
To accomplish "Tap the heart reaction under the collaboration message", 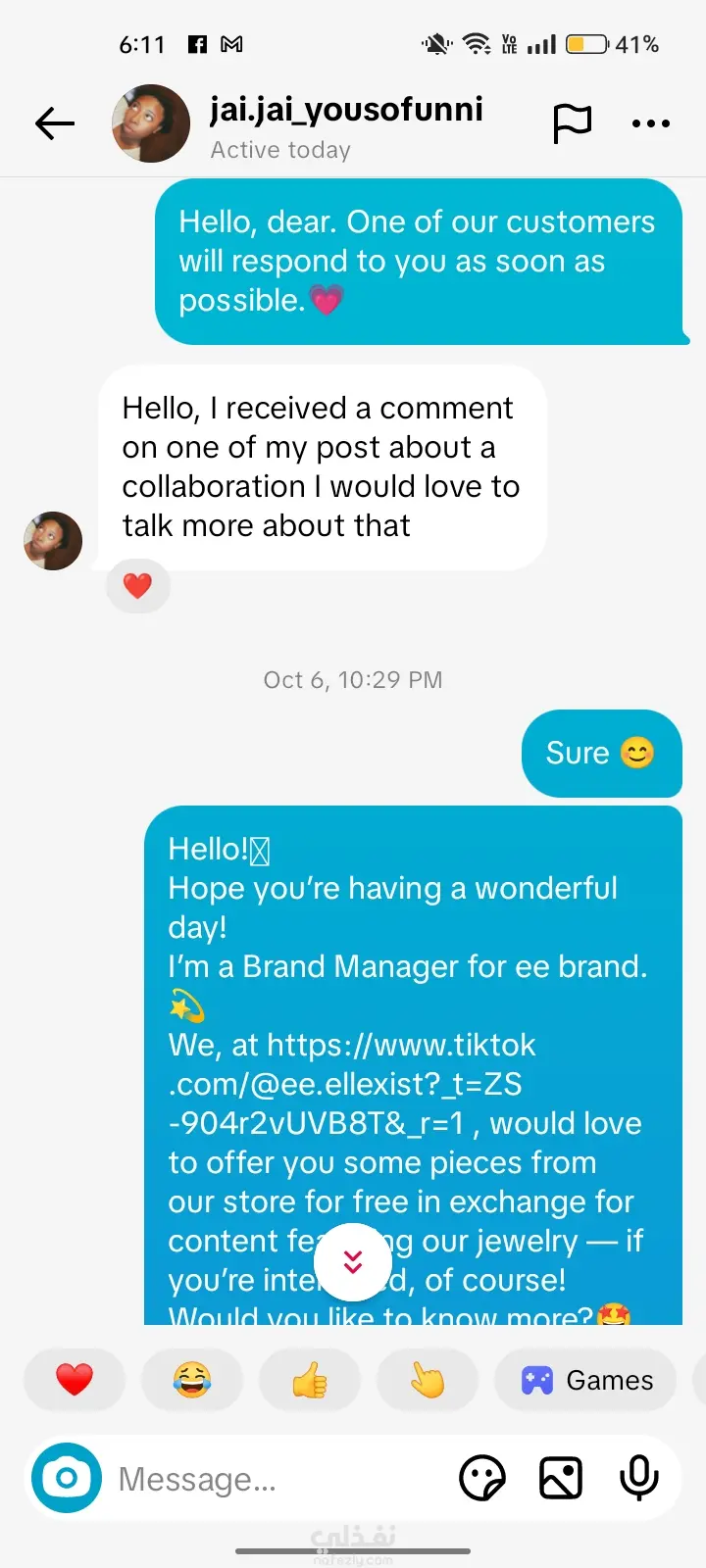I will click(137, 586).
